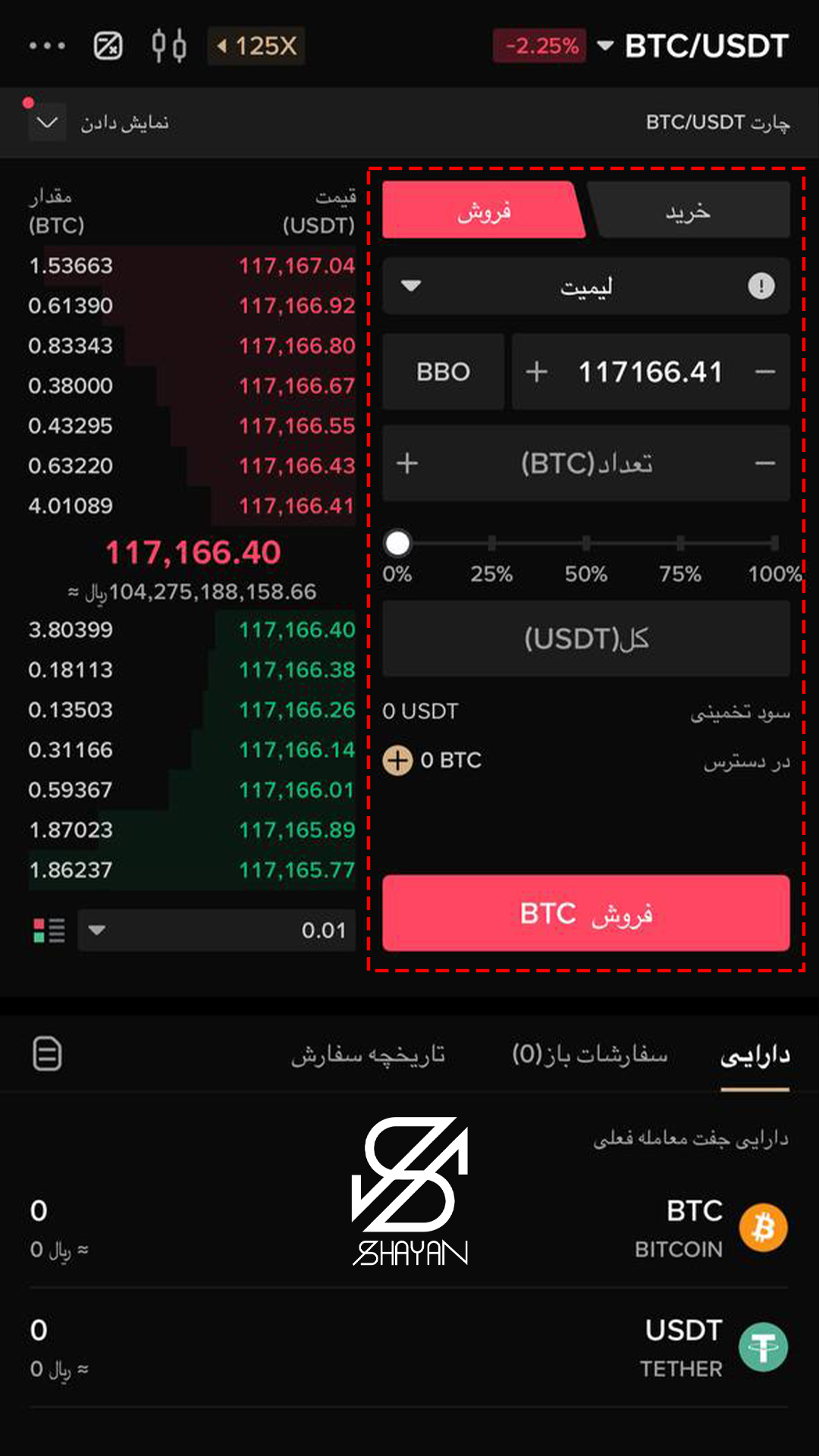This screenshot has height=1456, width=819.
Task: Expand the BTC/USDT chart panel
Action: (47, 123)
